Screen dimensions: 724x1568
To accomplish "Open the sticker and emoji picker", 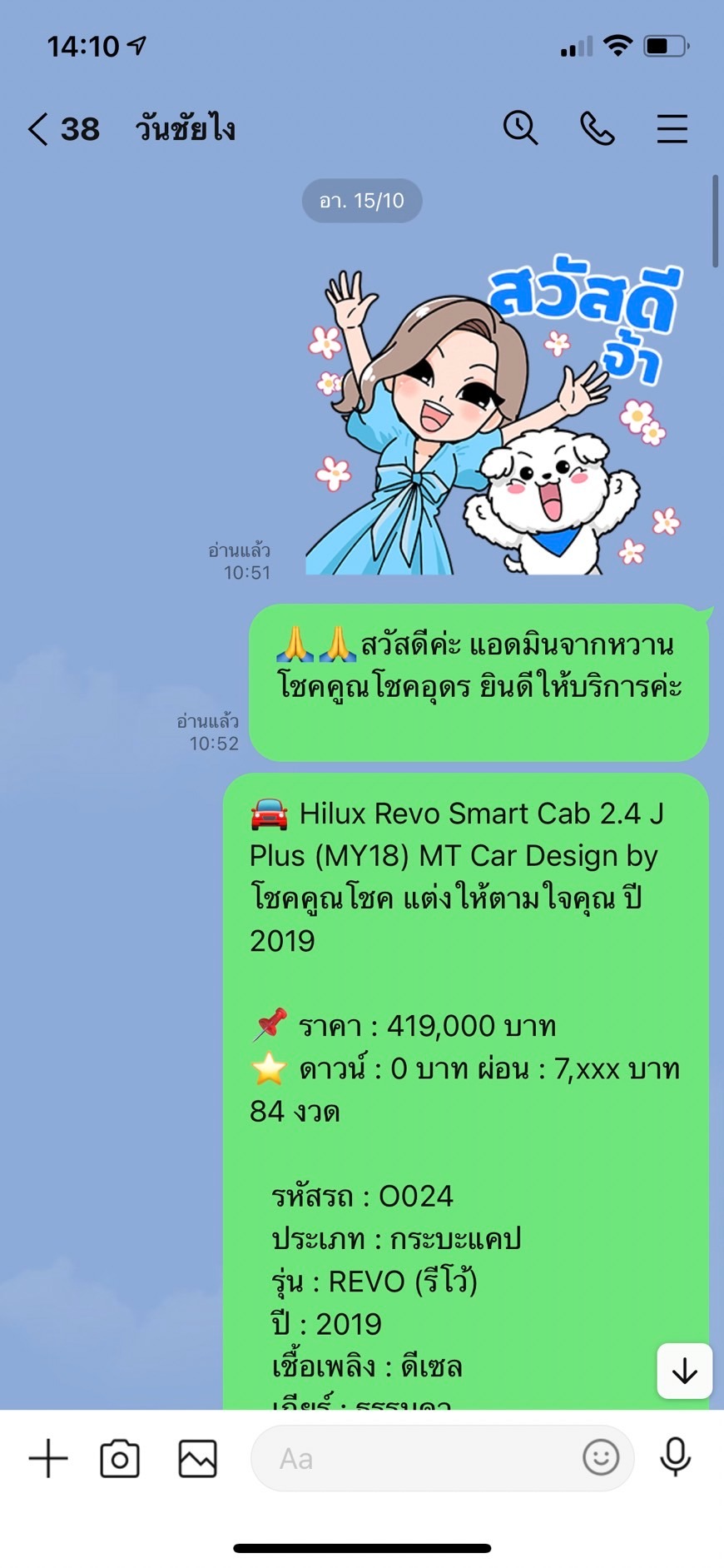I will (601, 1457).
